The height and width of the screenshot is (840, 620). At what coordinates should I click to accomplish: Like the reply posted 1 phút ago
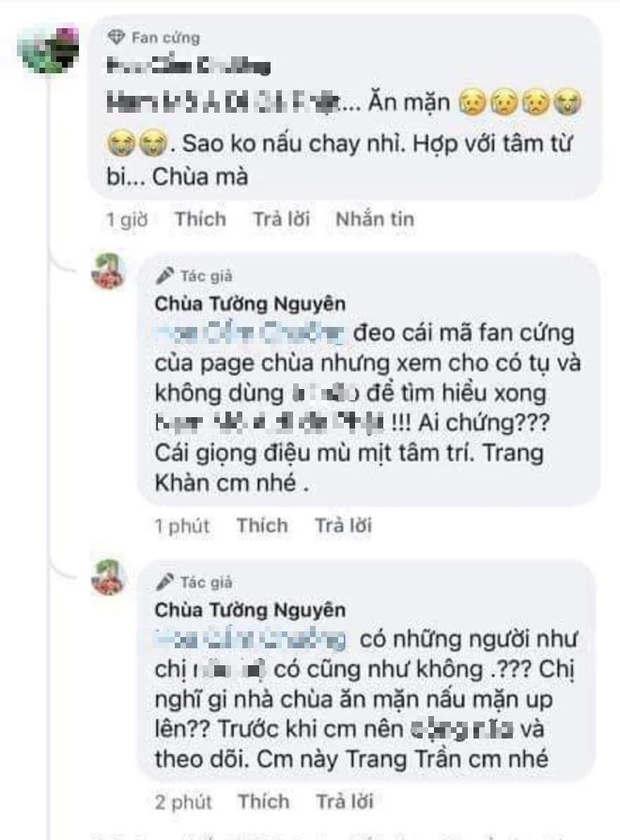262,525
